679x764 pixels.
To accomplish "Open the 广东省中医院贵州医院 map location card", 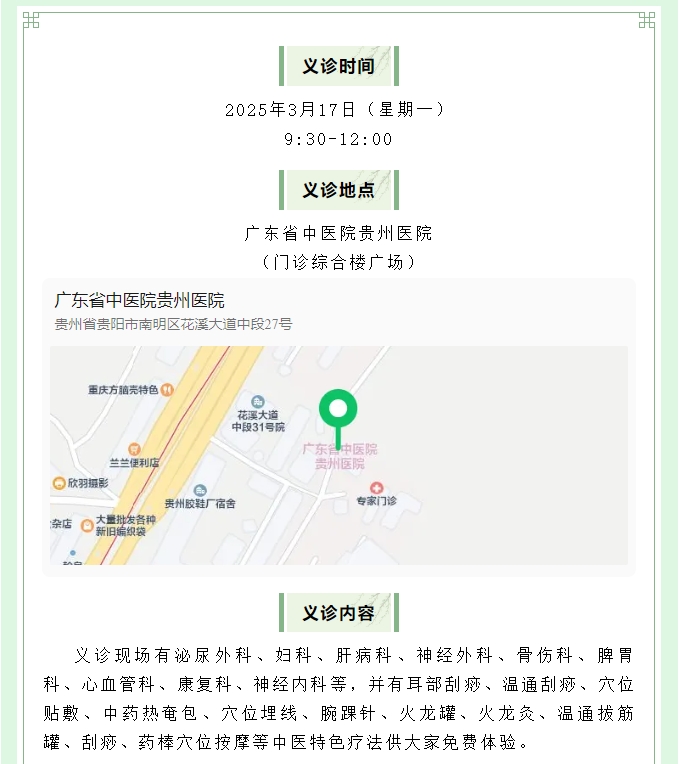I will 338,428.
